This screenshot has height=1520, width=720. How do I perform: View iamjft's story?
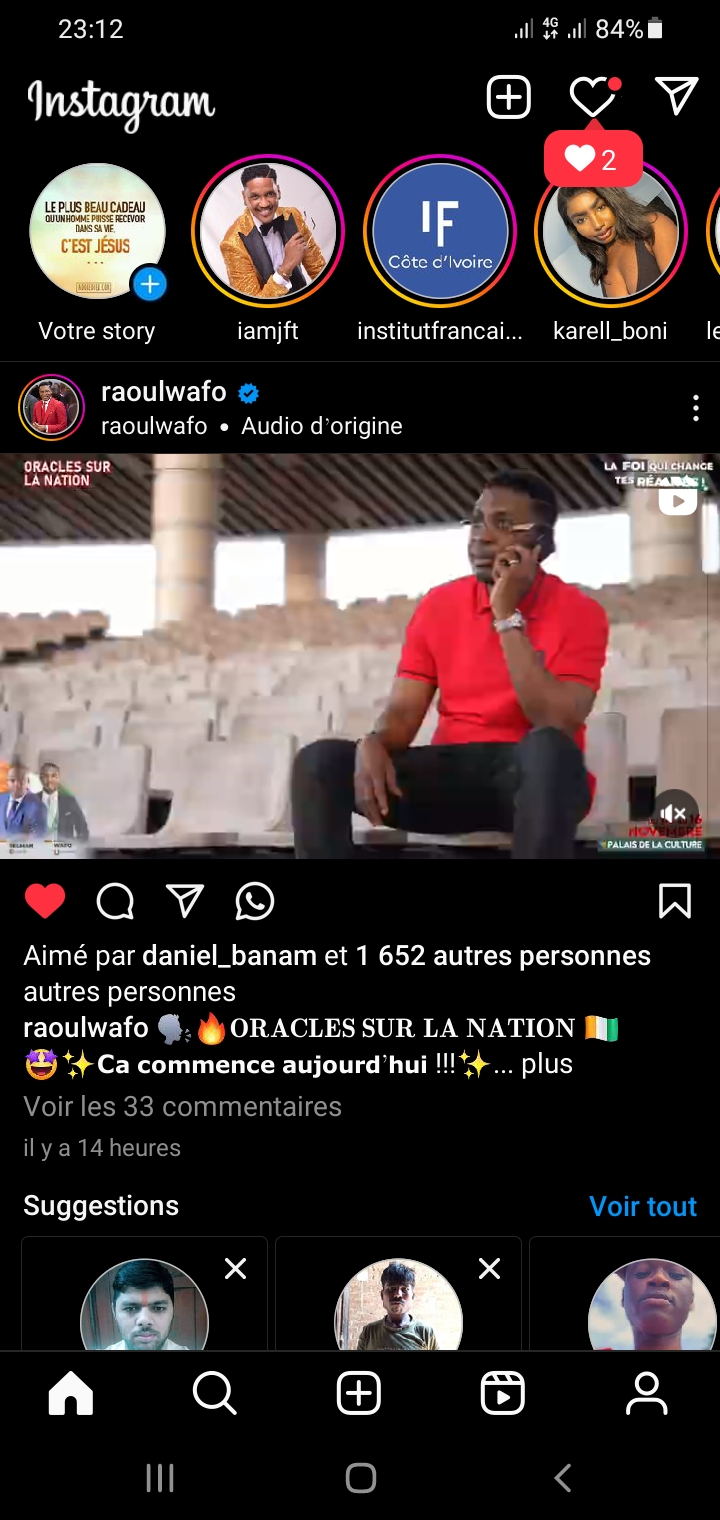[268, 232]
